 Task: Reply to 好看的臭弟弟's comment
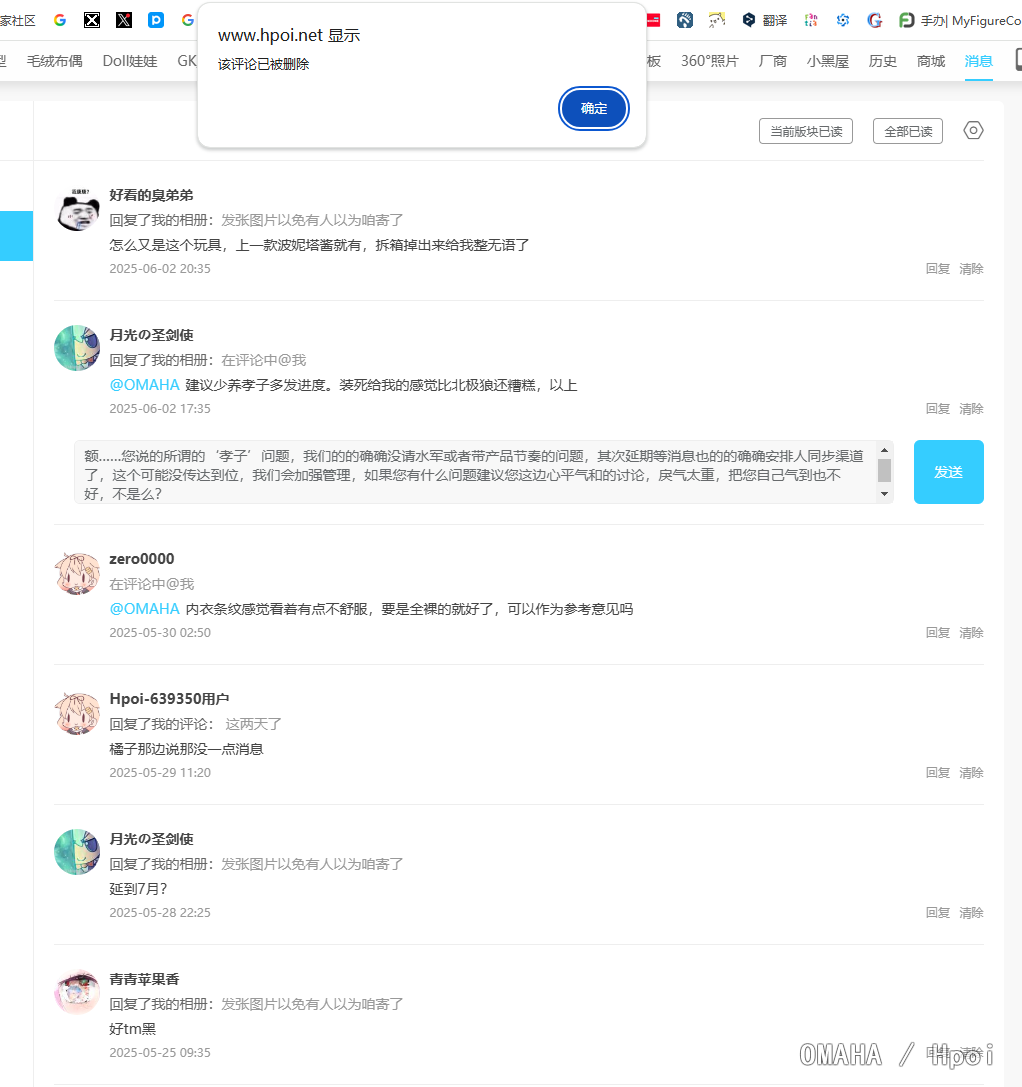[x=937, y=269]
